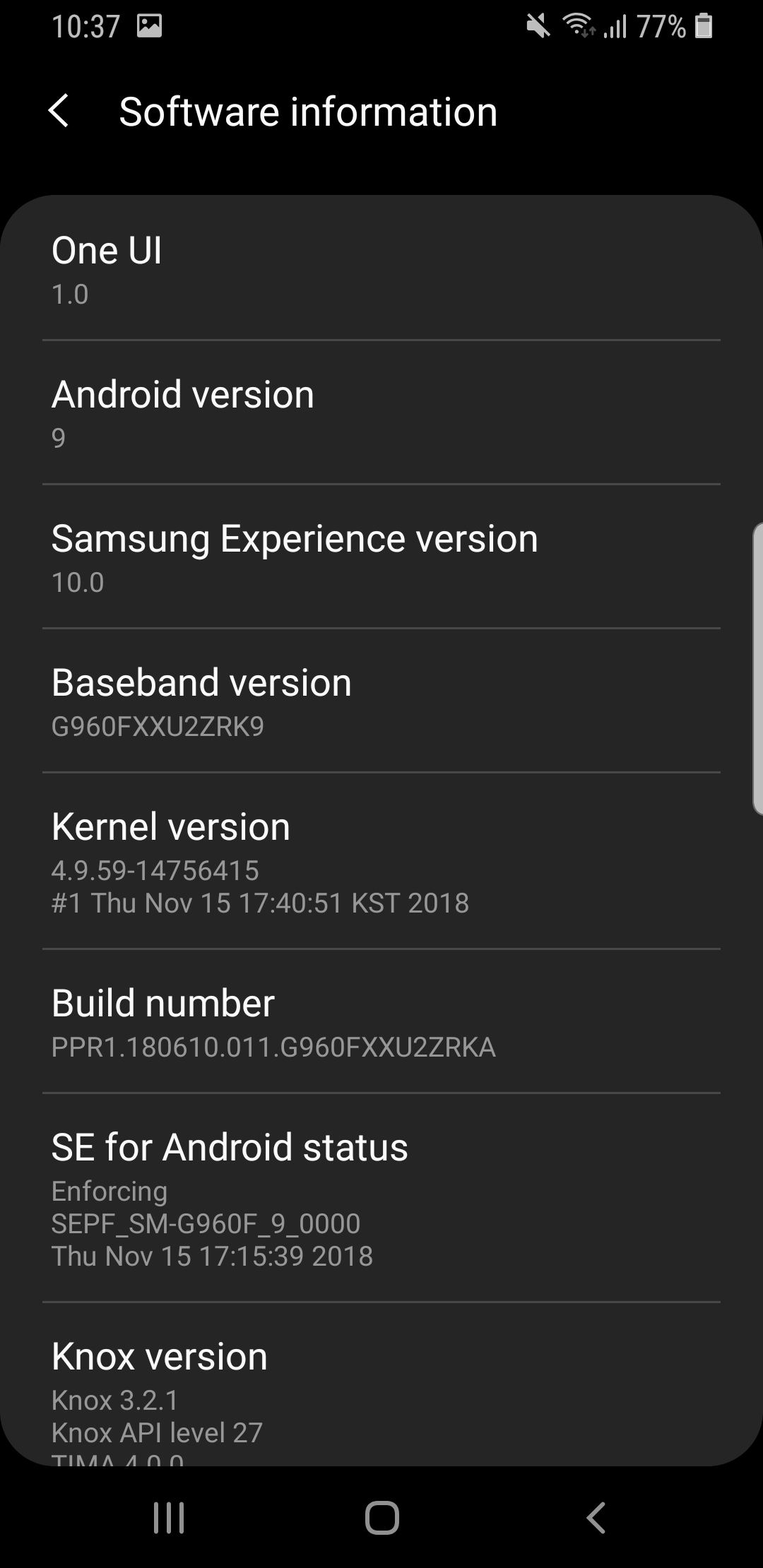
Task: Open the recent apps button
Action: coord(169,1517)
